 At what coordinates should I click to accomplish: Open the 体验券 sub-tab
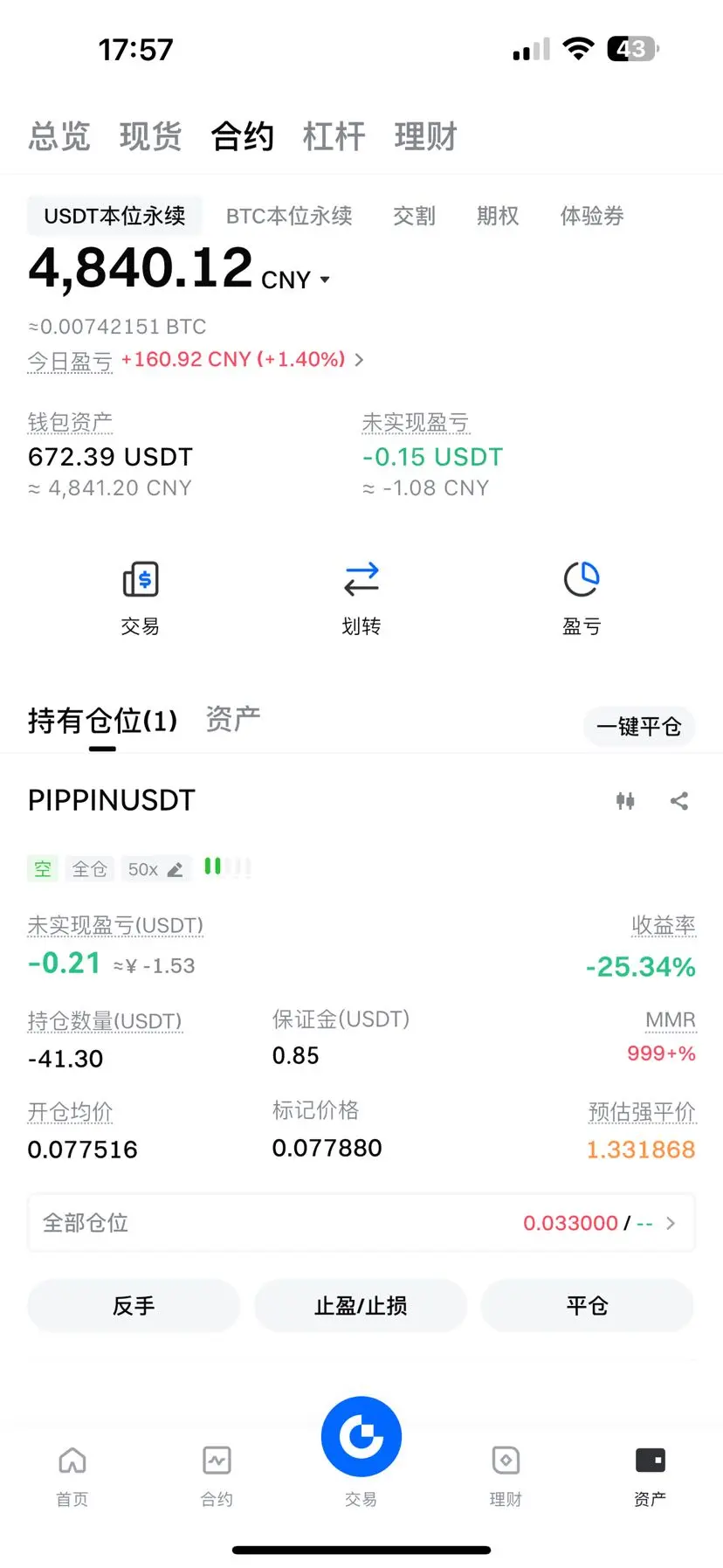pos(592,216)
